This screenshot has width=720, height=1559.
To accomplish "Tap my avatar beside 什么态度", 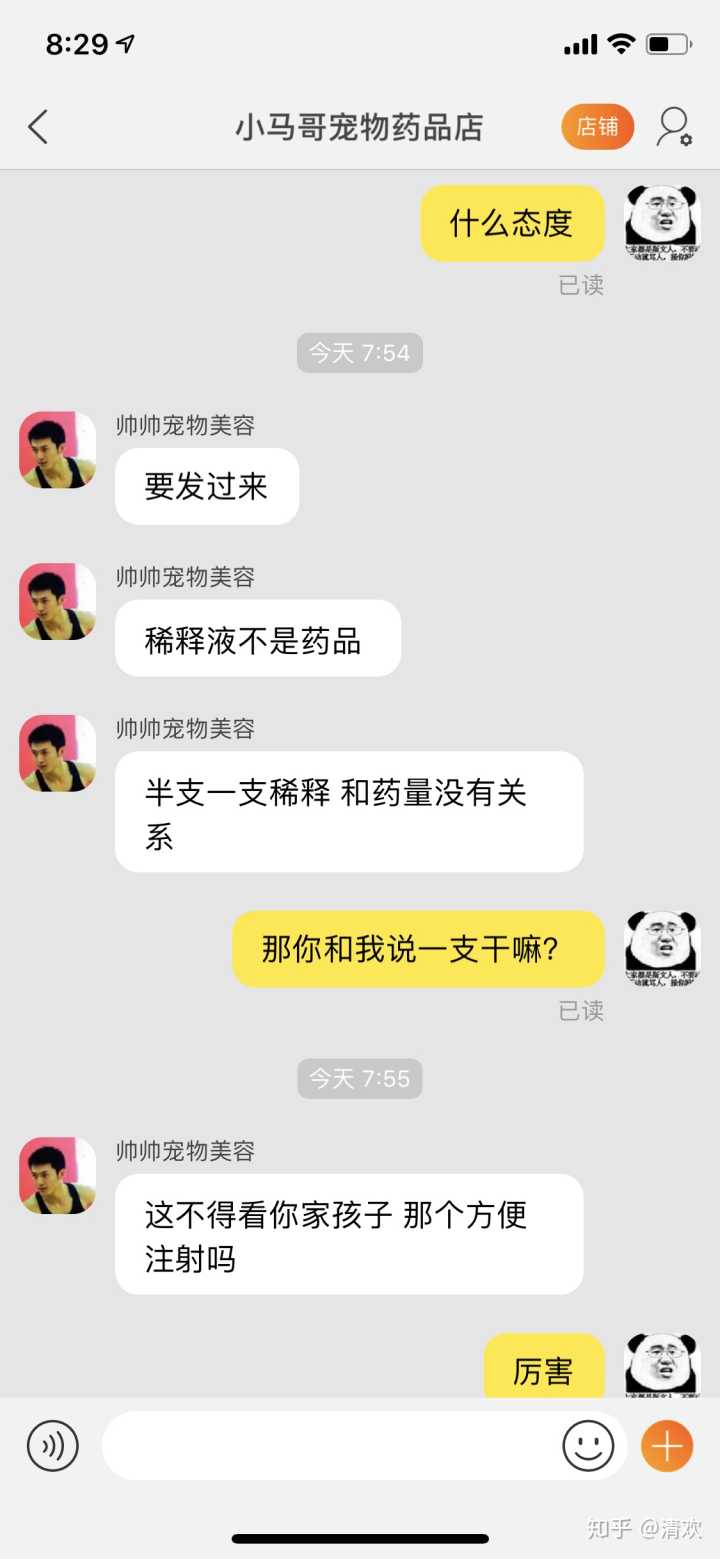I will pyautogui.click(x=662, y=223).
